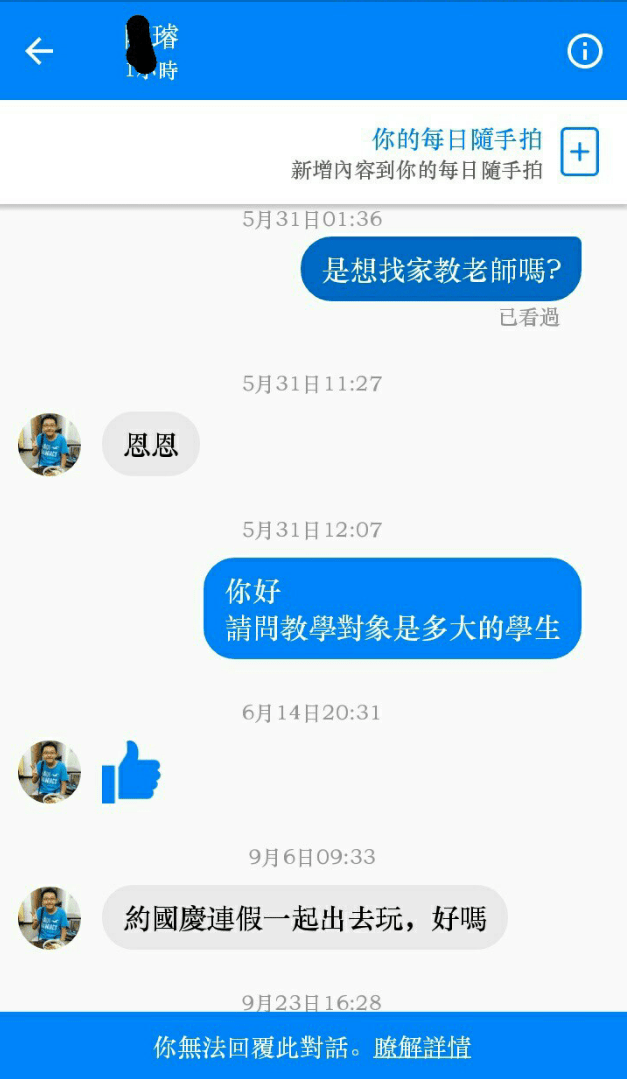The height and width of the screenshot is (1080, 627).
Task: Go back using the header arrow
Action: click(39, 52)
